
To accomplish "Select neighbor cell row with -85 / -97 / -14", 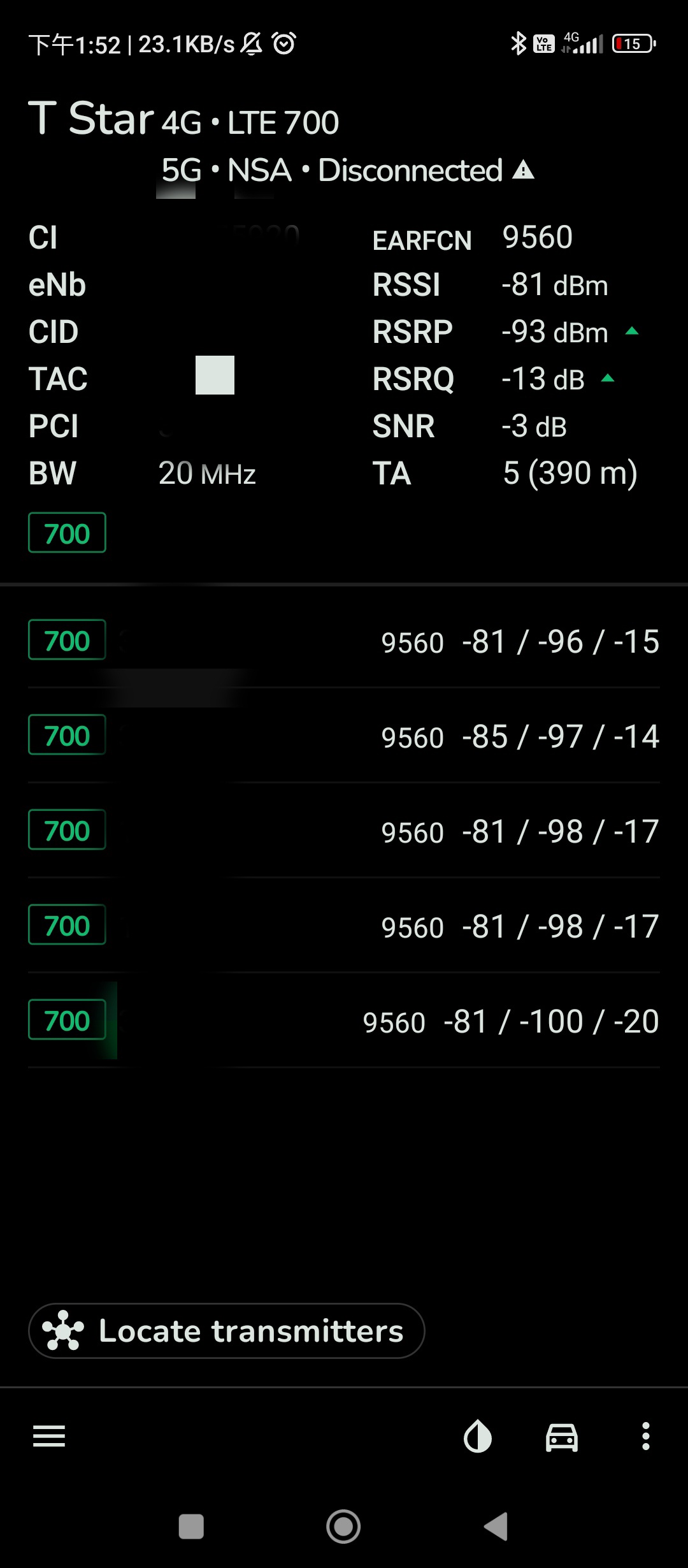I will [x=344, y=736].
